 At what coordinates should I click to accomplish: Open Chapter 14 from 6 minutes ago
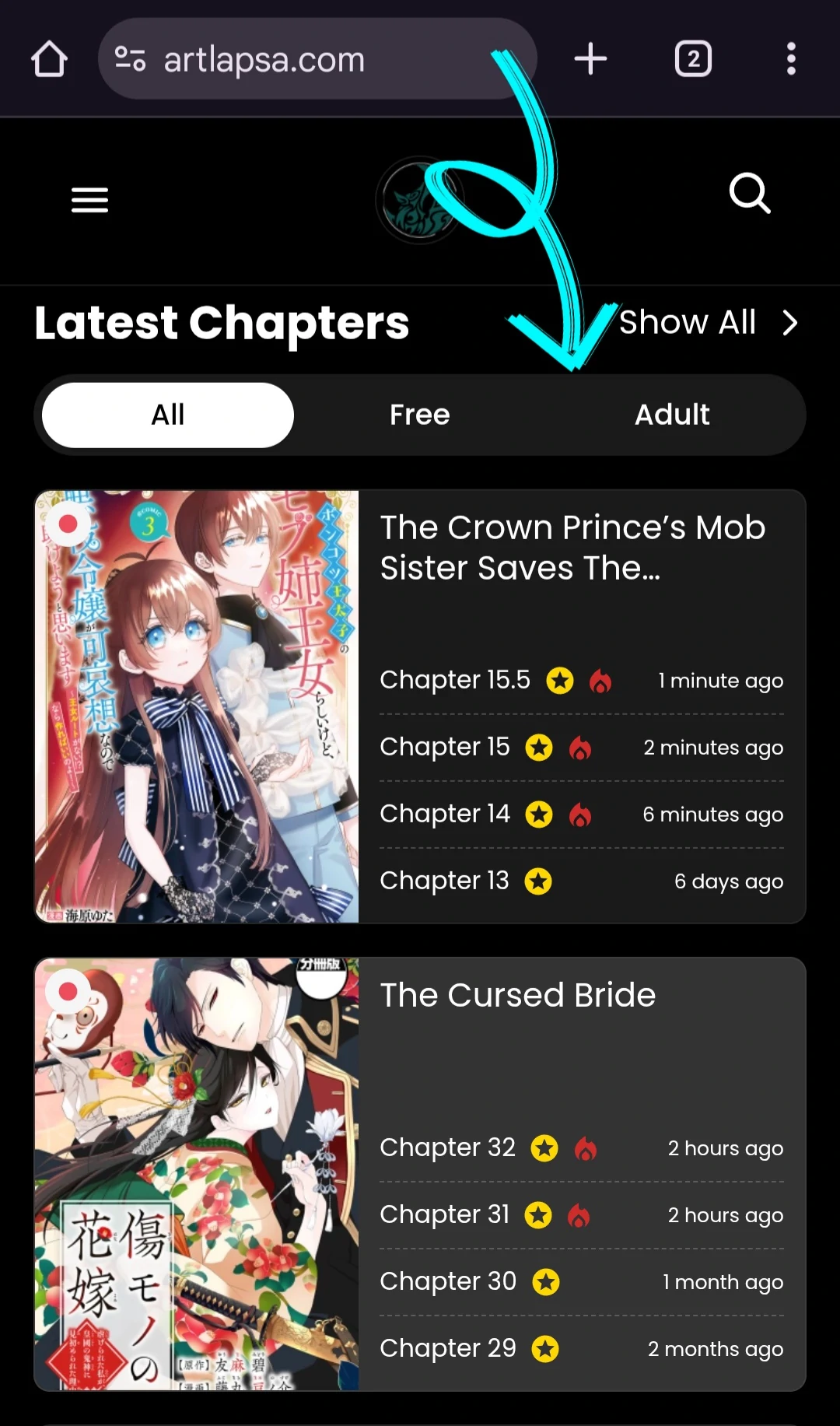pyautogui.click(x=445, y=814)
